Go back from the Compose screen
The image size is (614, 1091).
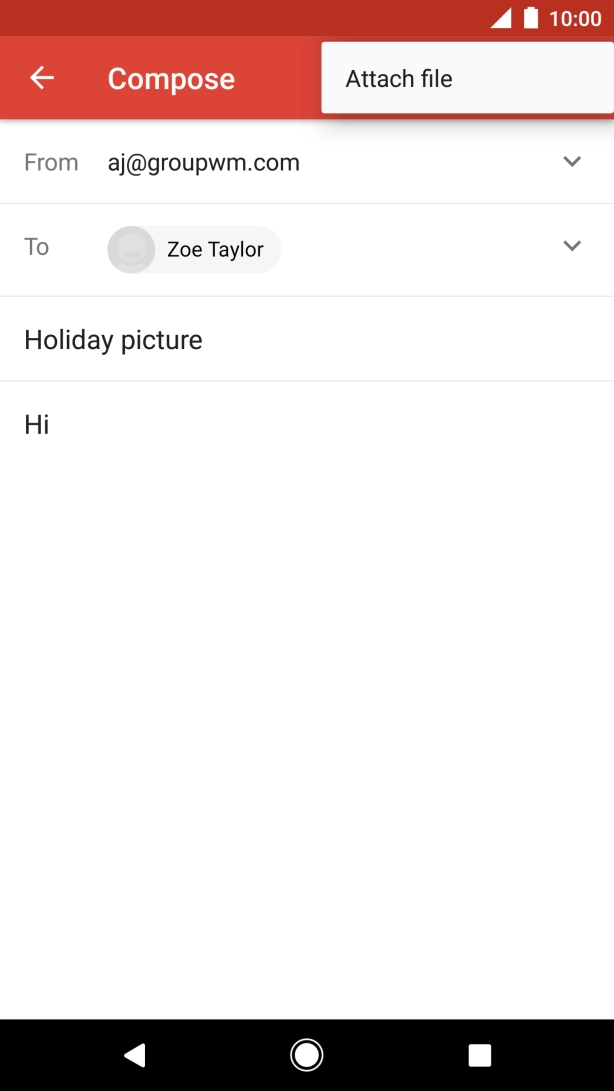click(x=42, y=78)
